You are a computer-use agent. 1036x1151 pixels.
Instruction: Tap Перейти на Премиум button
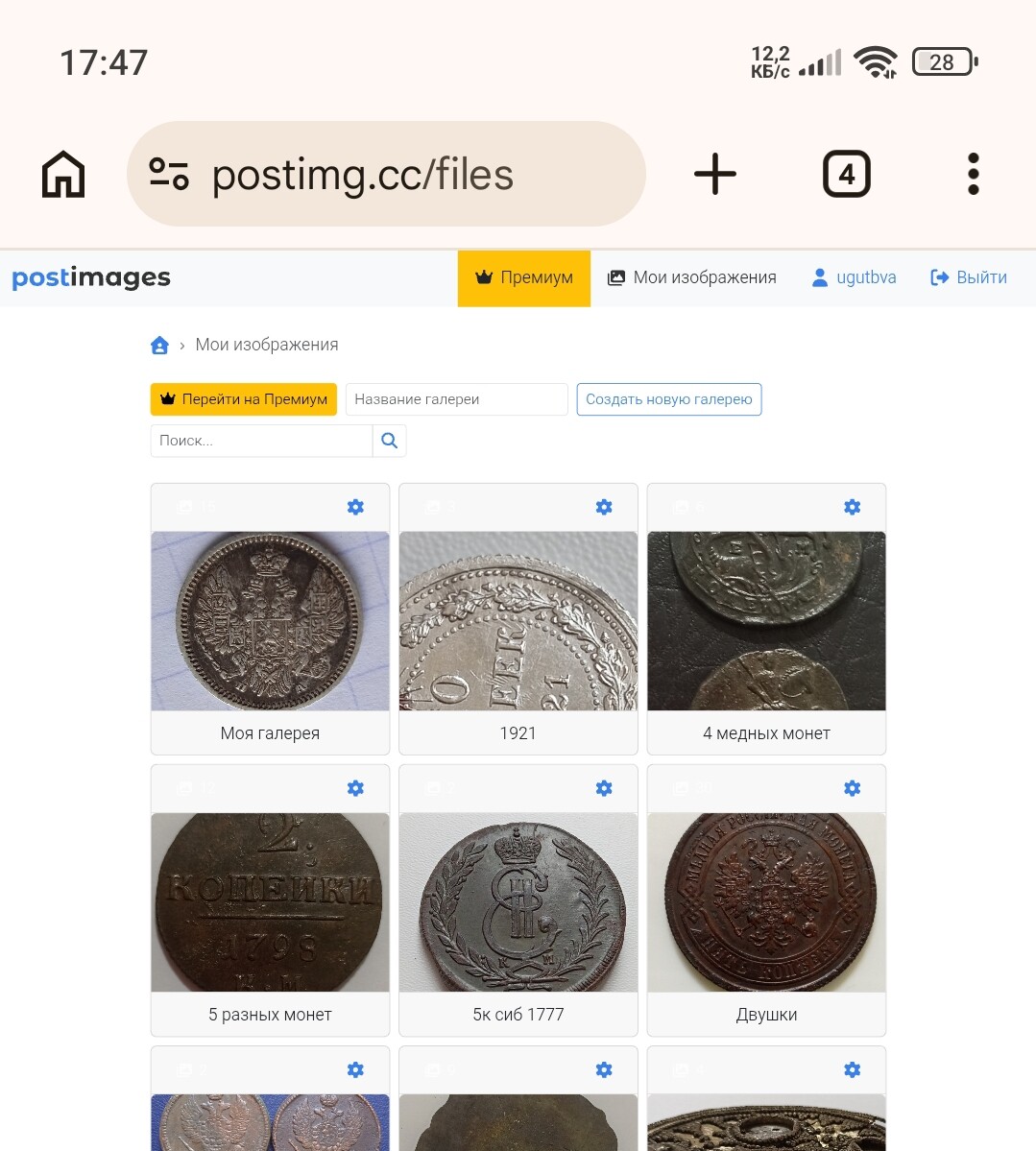coord(244,399)
